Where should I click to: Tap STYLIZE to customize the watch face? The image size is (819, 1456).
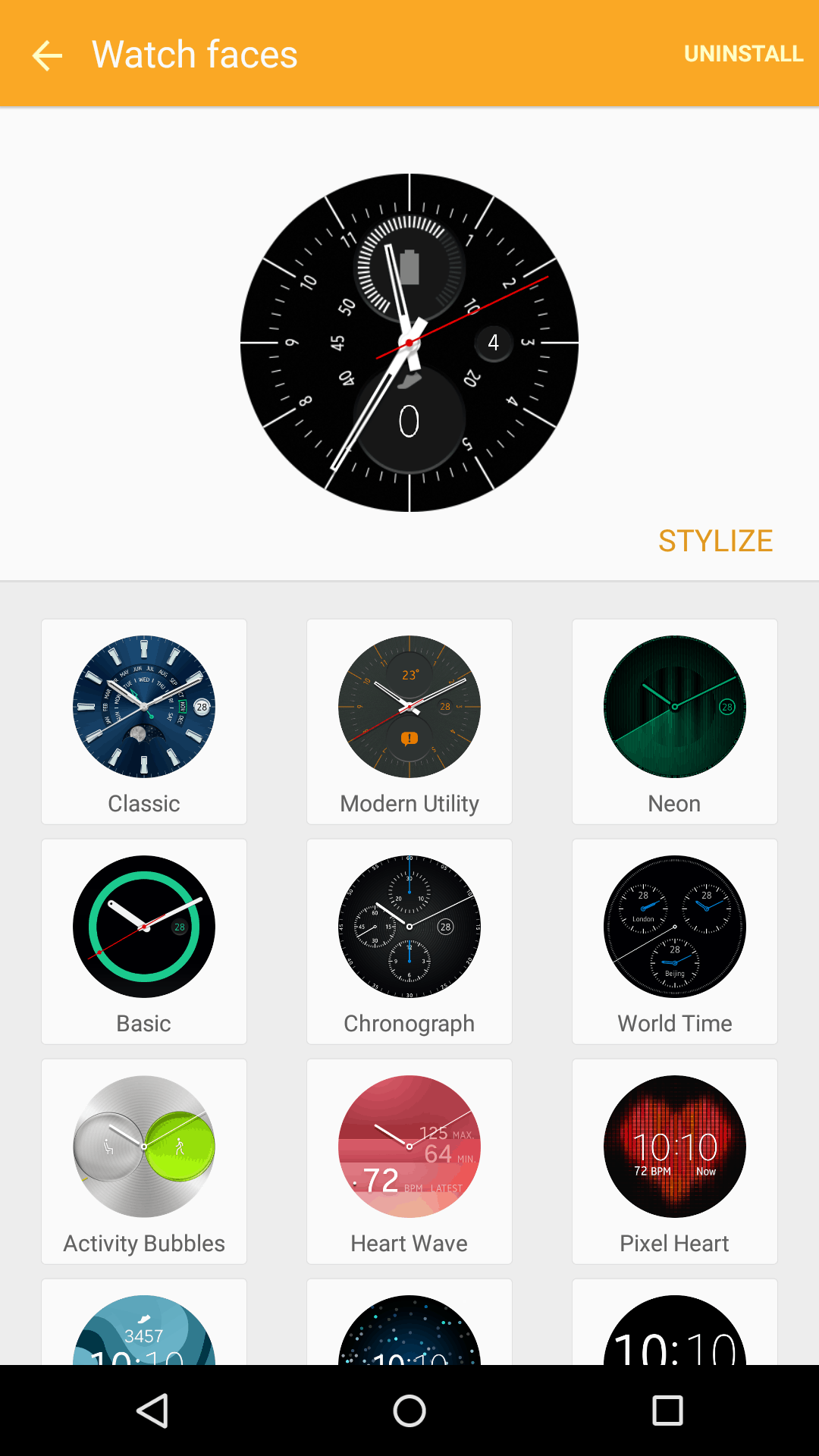click(x=715, y=541)
